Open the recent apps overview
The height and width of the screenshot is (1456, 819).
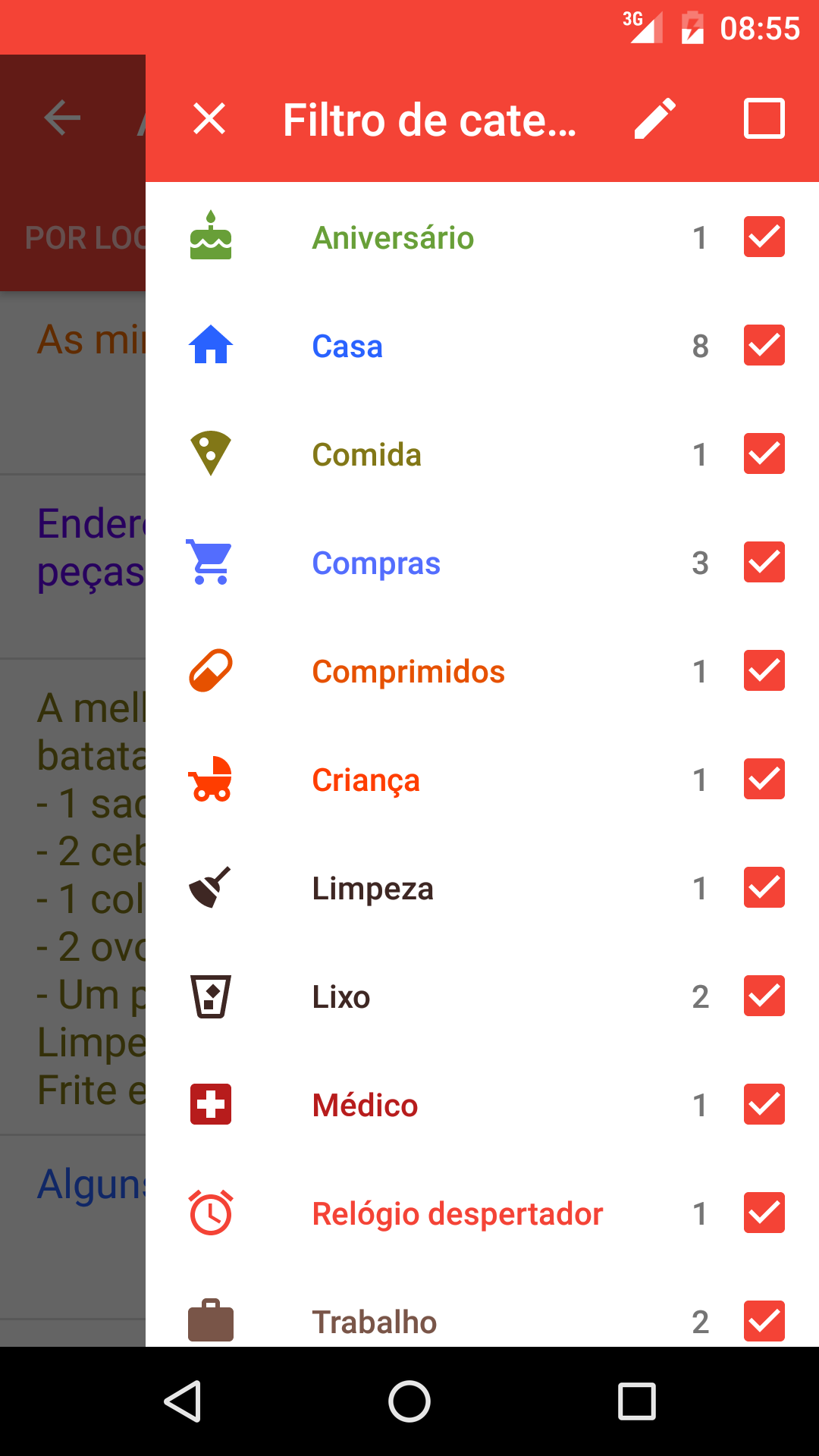(637, 1401)
